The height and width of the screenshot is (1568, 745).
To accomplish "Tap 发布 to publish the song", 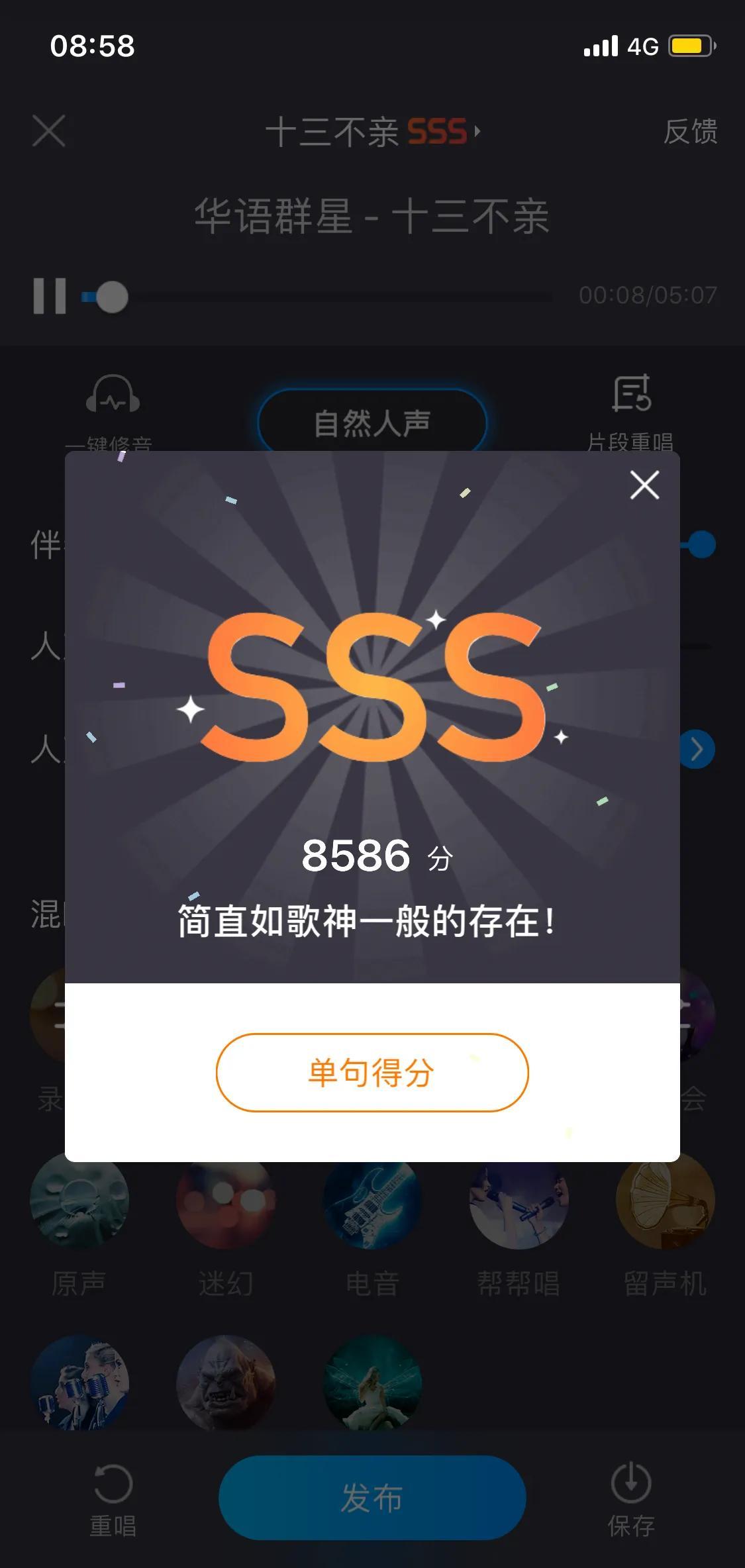I will [x=372, y=1498].
